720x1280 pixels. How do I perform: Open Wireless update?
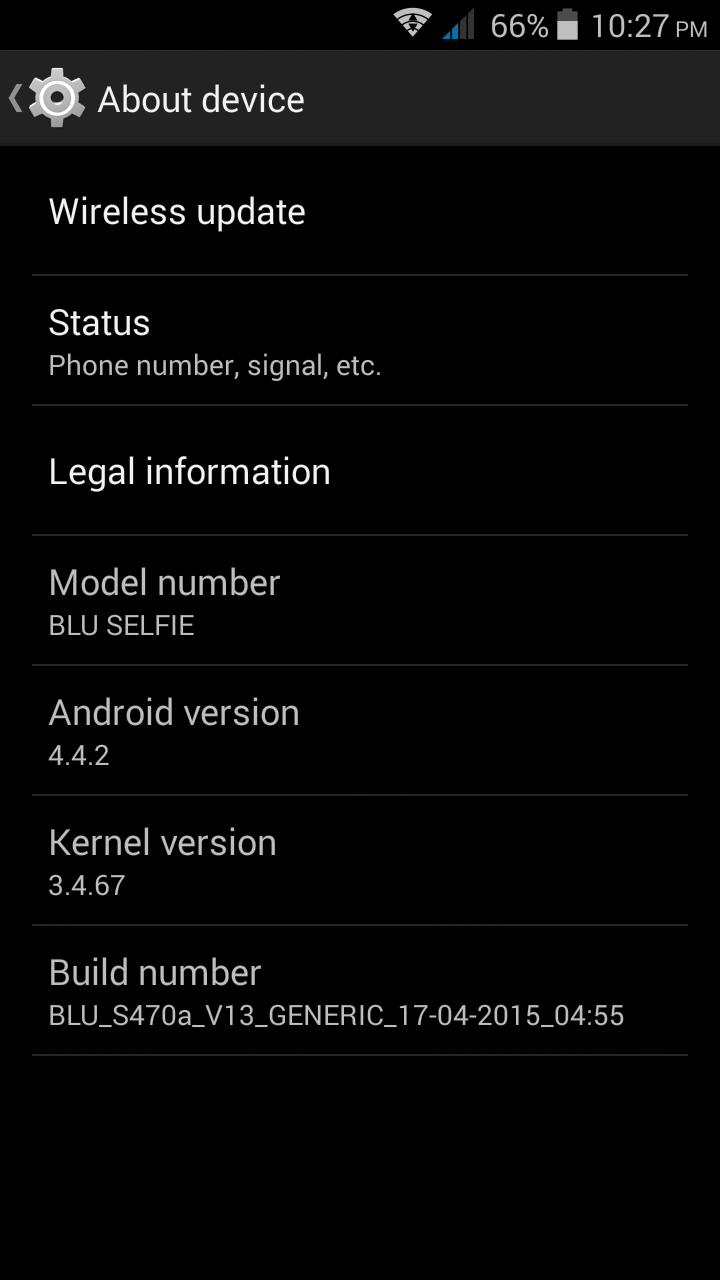(x=360, y=212)
